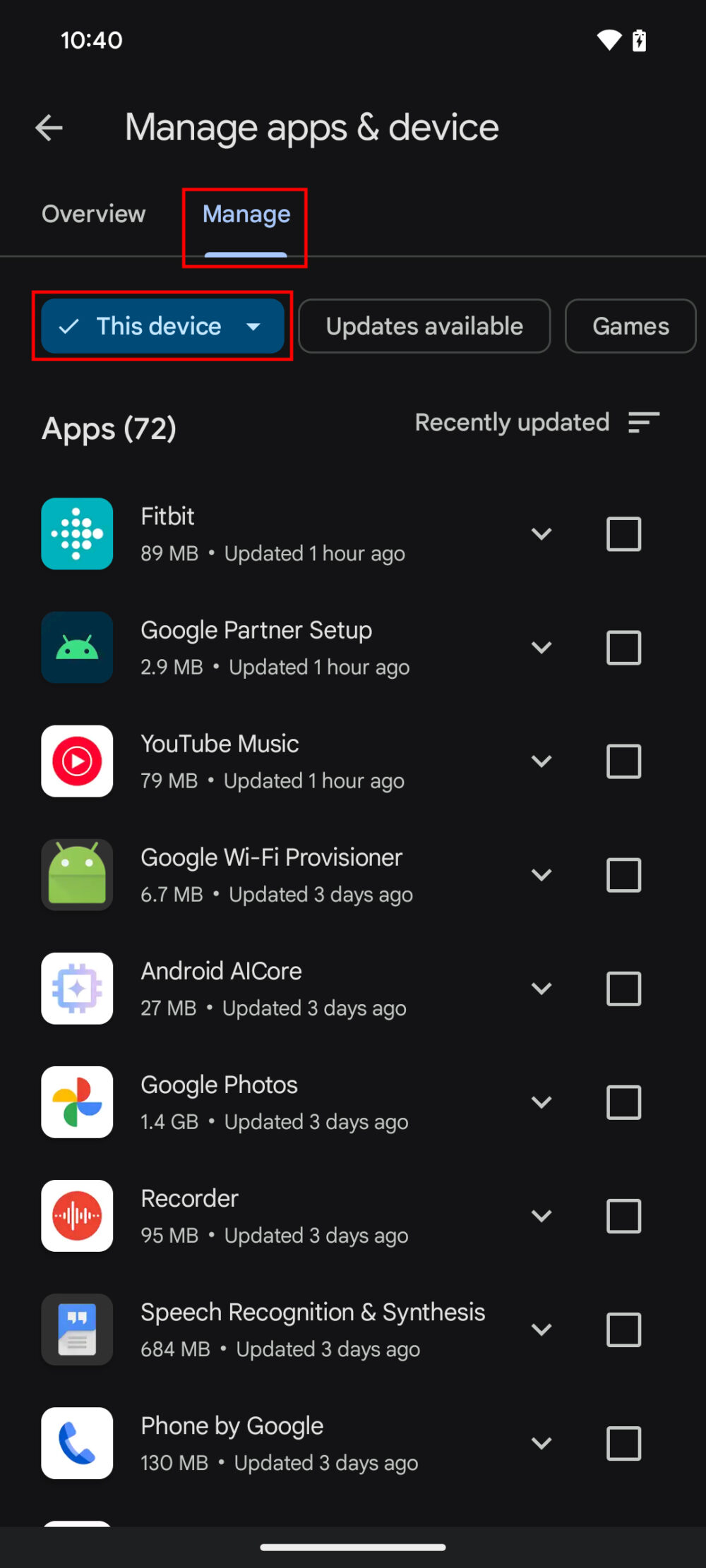Switch to the Overview tab
This screenshot has height=1568, width=706.
click(93, 214)
